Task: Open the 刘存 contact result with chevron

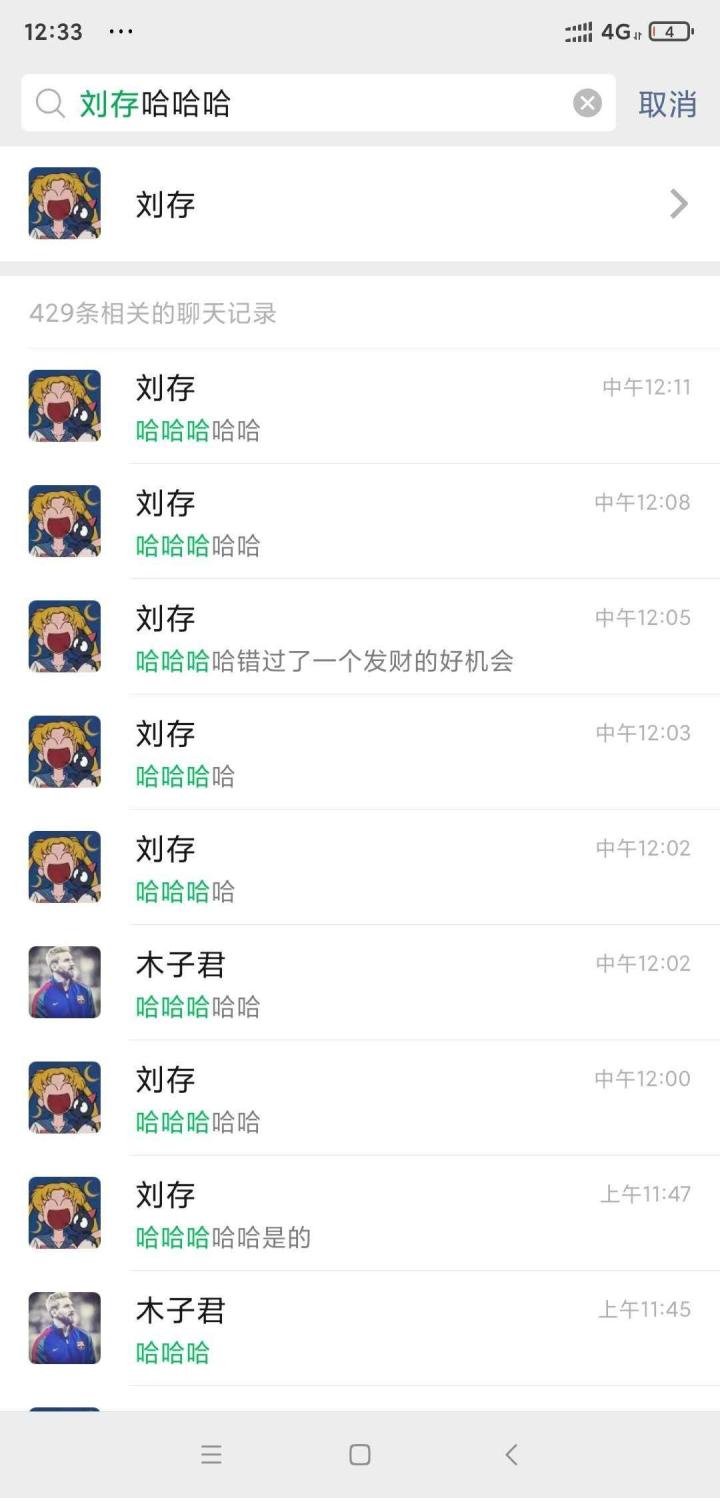Action: pyautogui.click(x=360, y=204)
